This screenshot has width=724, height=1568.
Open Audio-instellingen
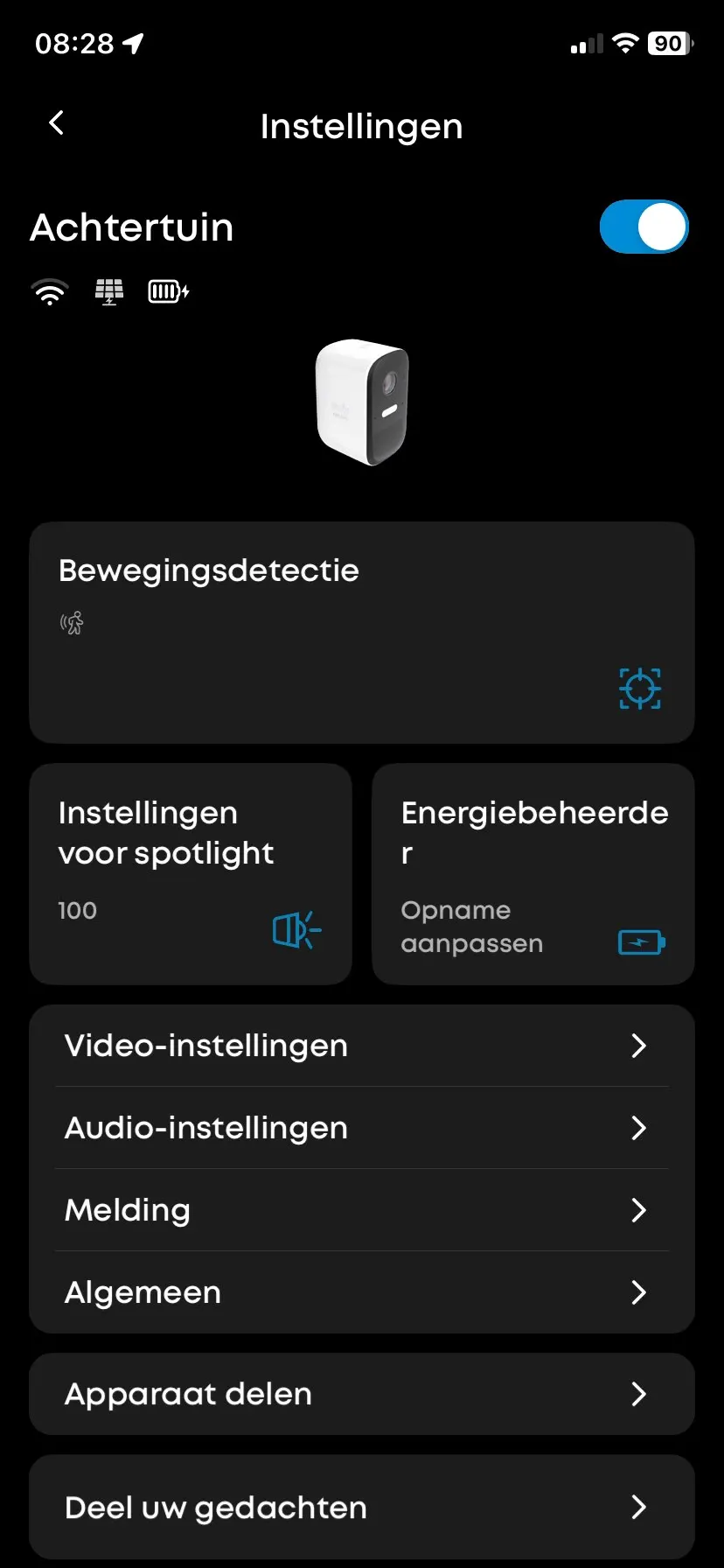point(361,1128)
